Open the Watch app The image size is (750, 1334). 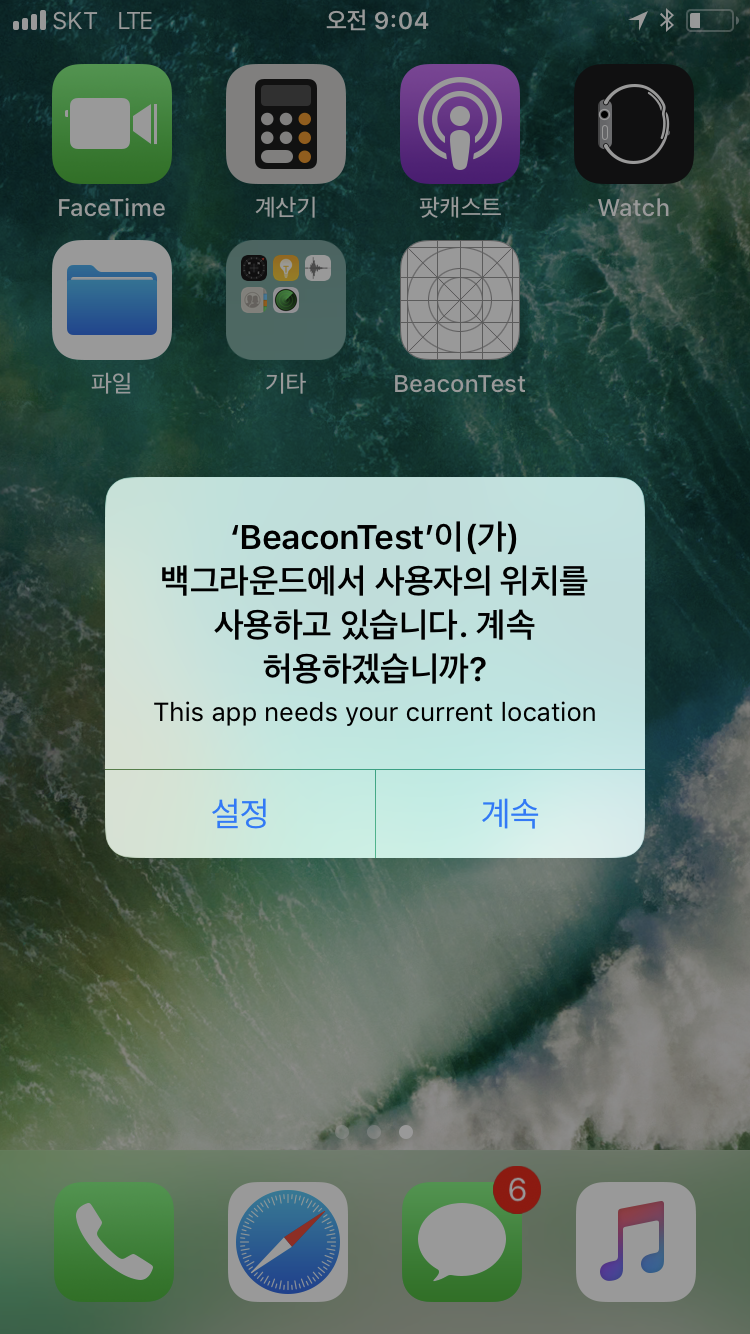click(634, 125)
